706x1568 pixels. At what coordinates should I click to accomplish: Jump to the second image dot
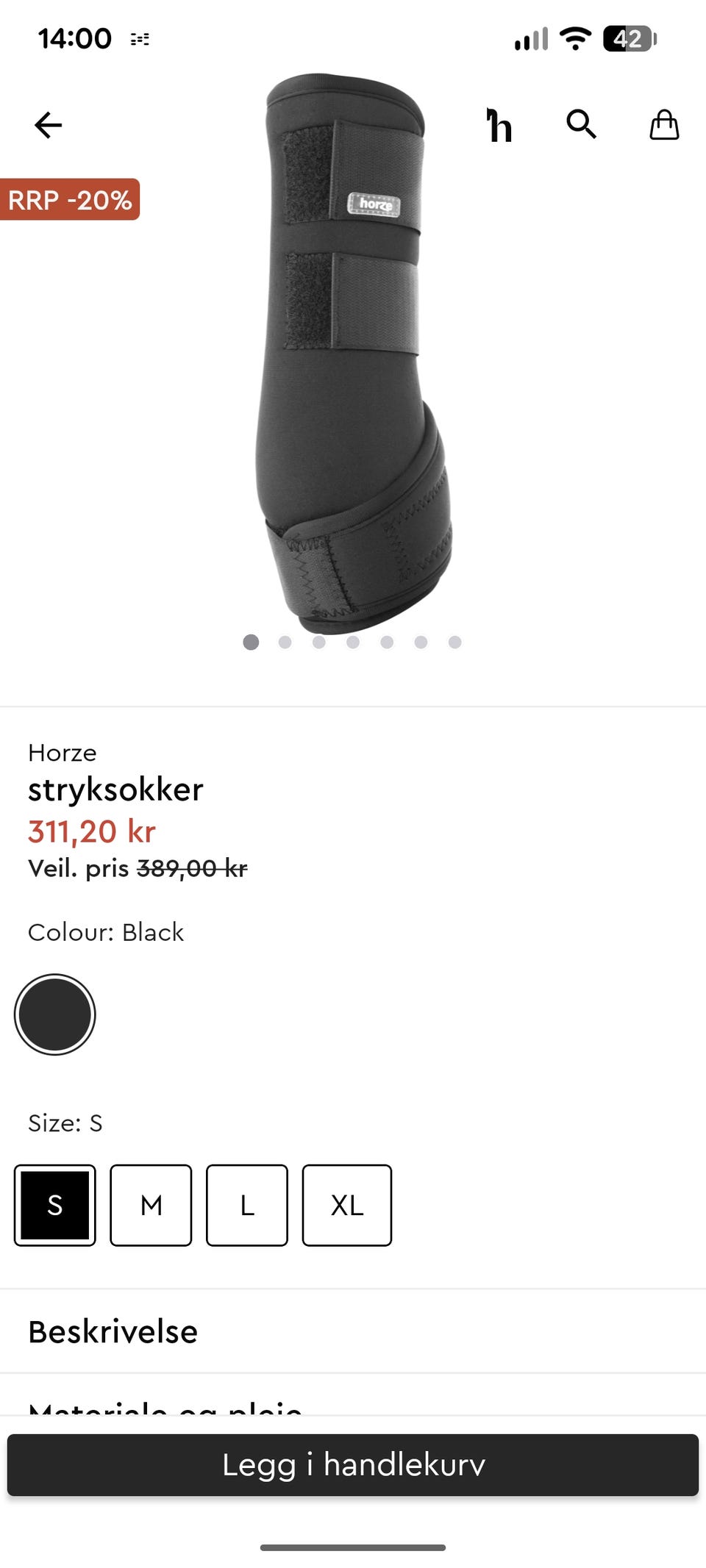click(x=285, y=642)
